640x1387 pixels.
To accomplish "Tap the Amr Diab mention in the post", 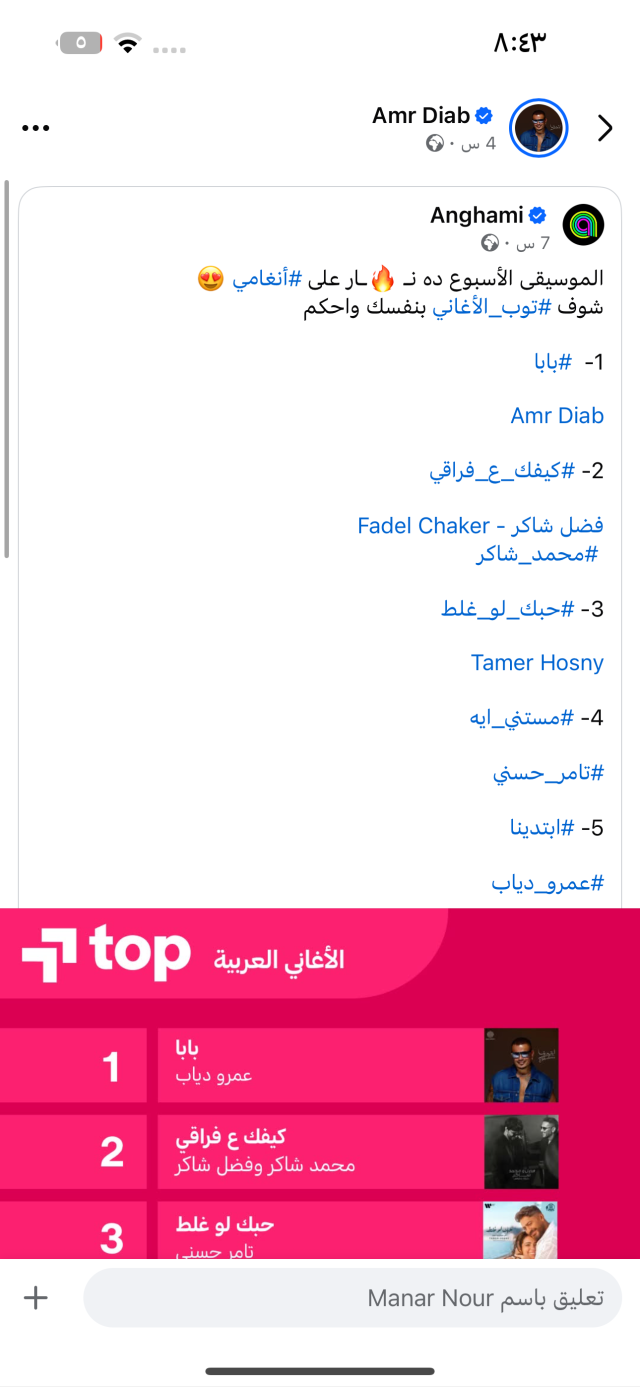I will [x=557, y=415].
